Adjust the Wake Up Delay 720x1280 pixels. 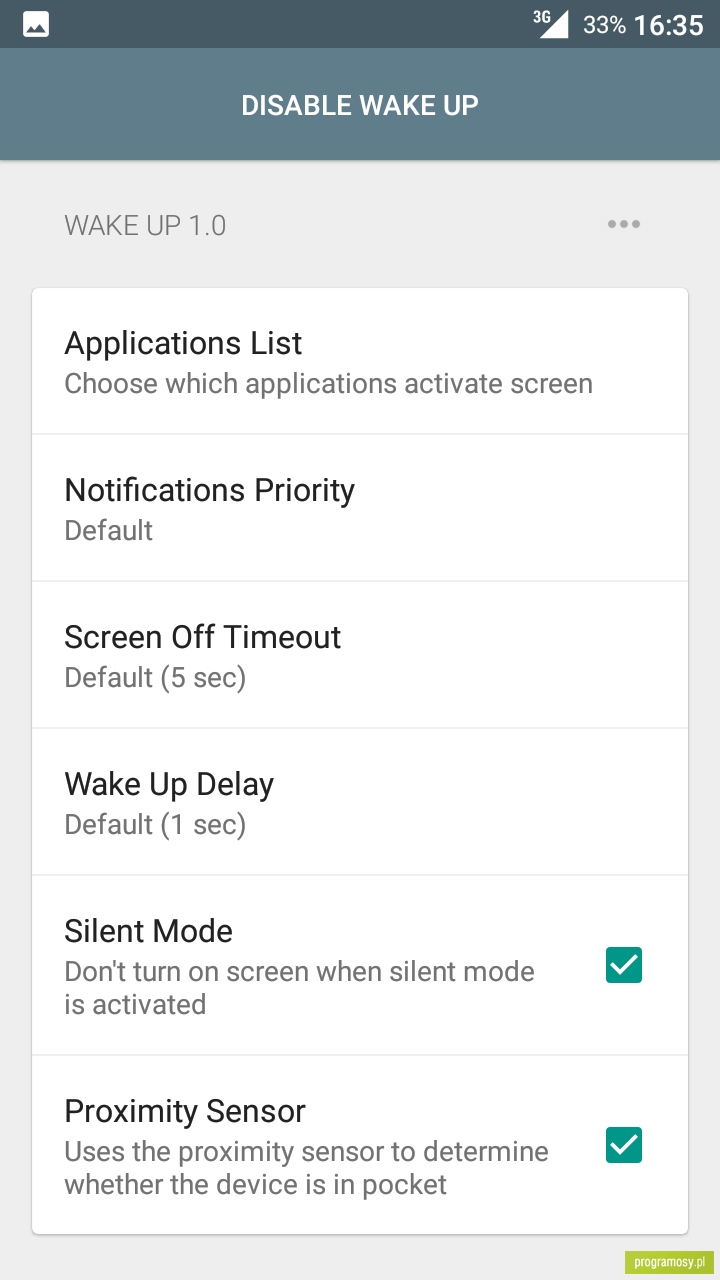coord(360,802)
